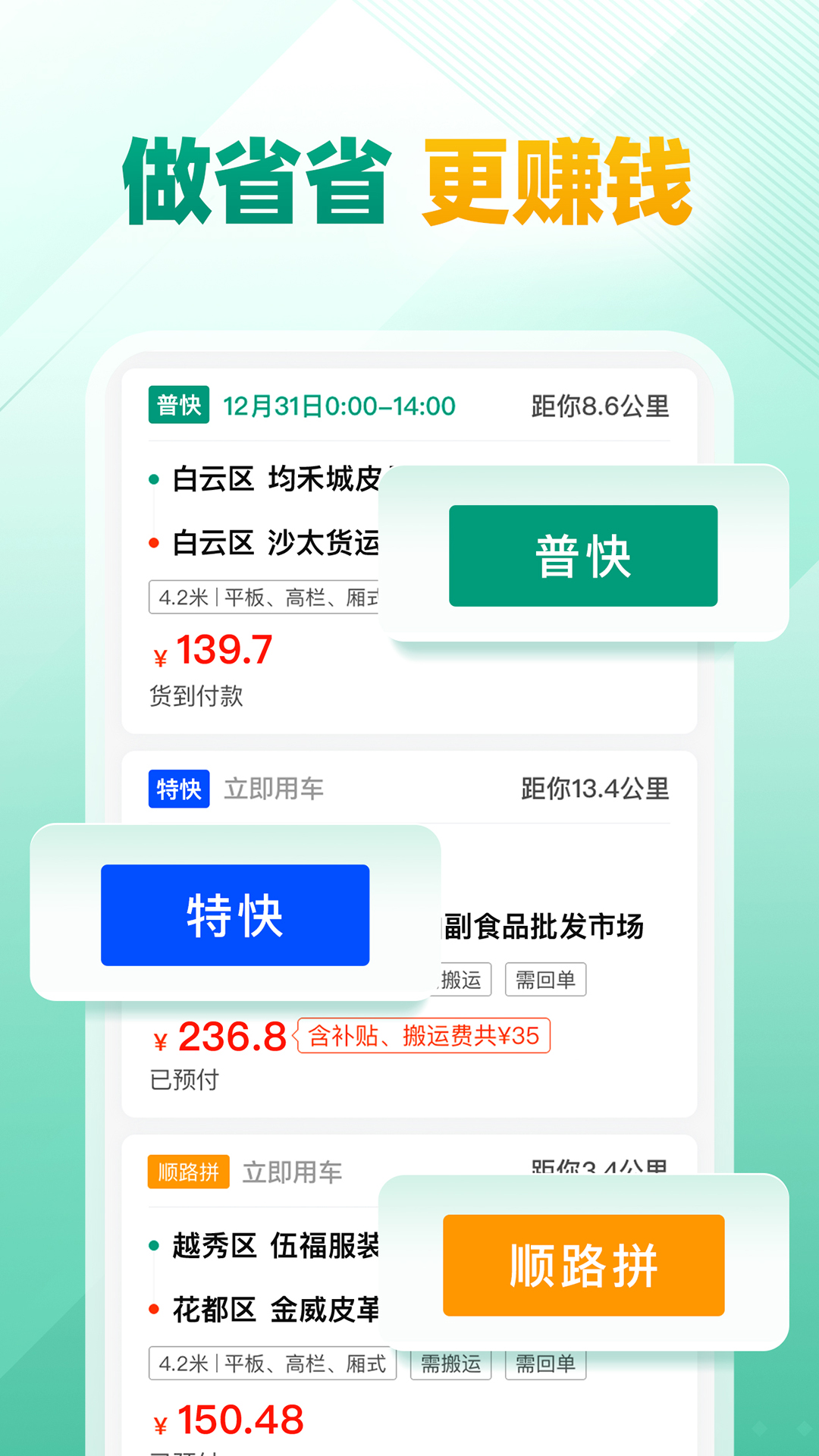Screen dimensions: 819x1456
Task: Click the 顺路拼 tag on the third order
Action: (189, 1173)
